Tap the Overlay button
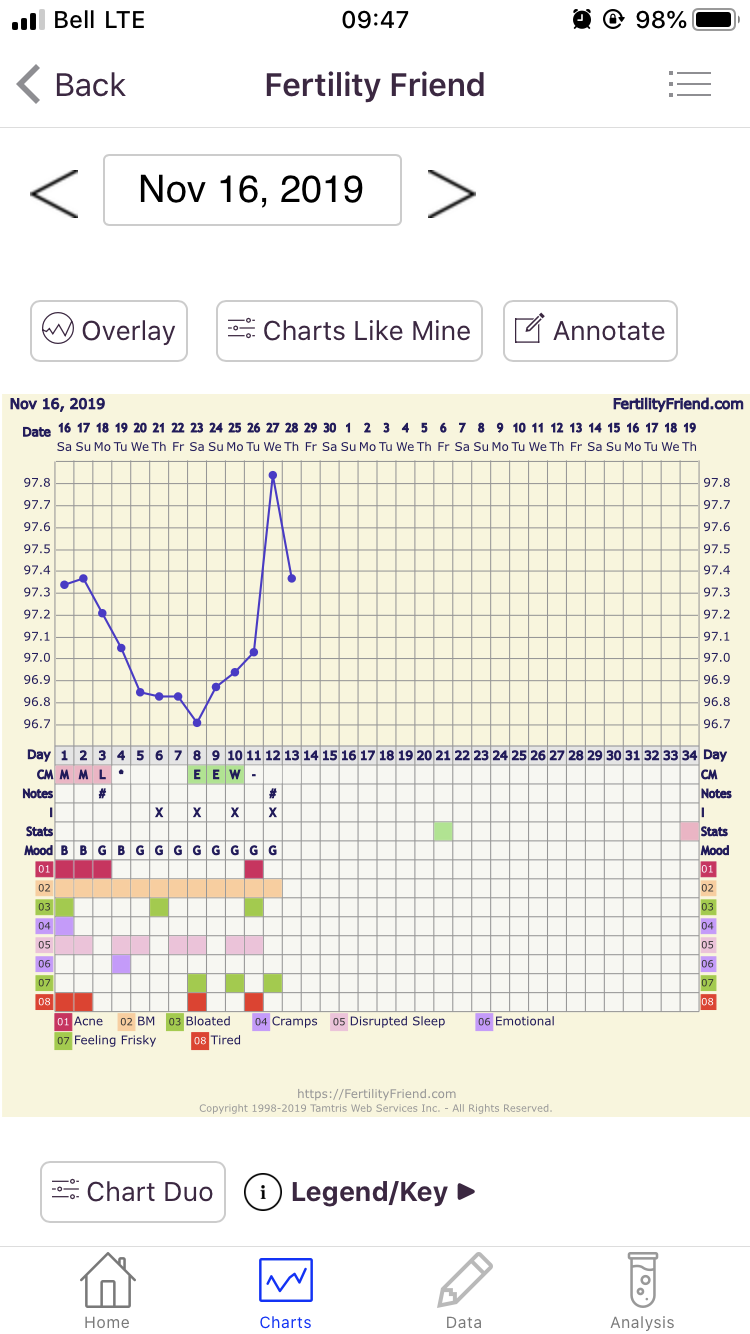The width and height of the screenshot is (750, 1334). pos(109,331)
